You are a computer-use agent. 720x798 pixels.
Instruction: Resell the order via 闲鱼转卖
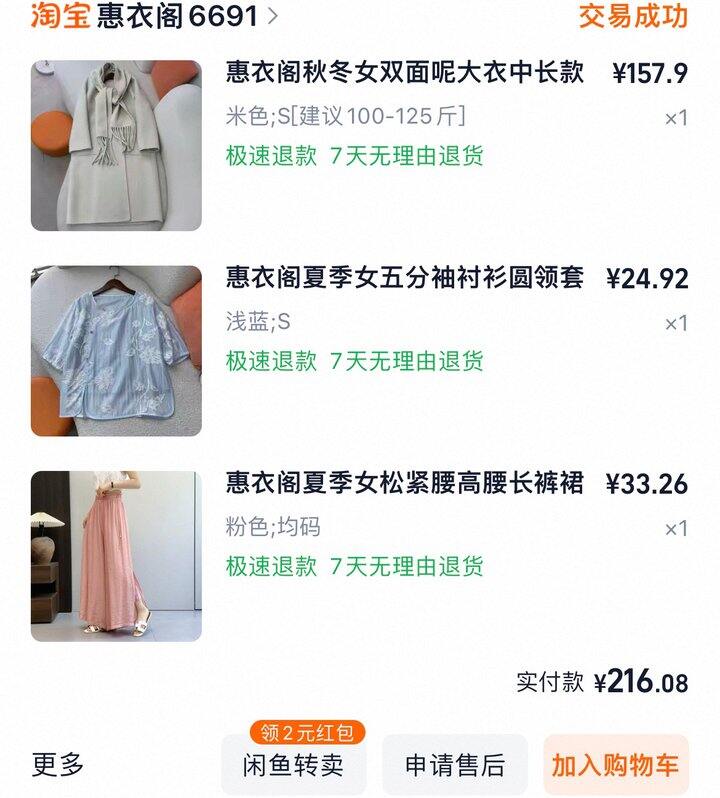pos(293,766)
